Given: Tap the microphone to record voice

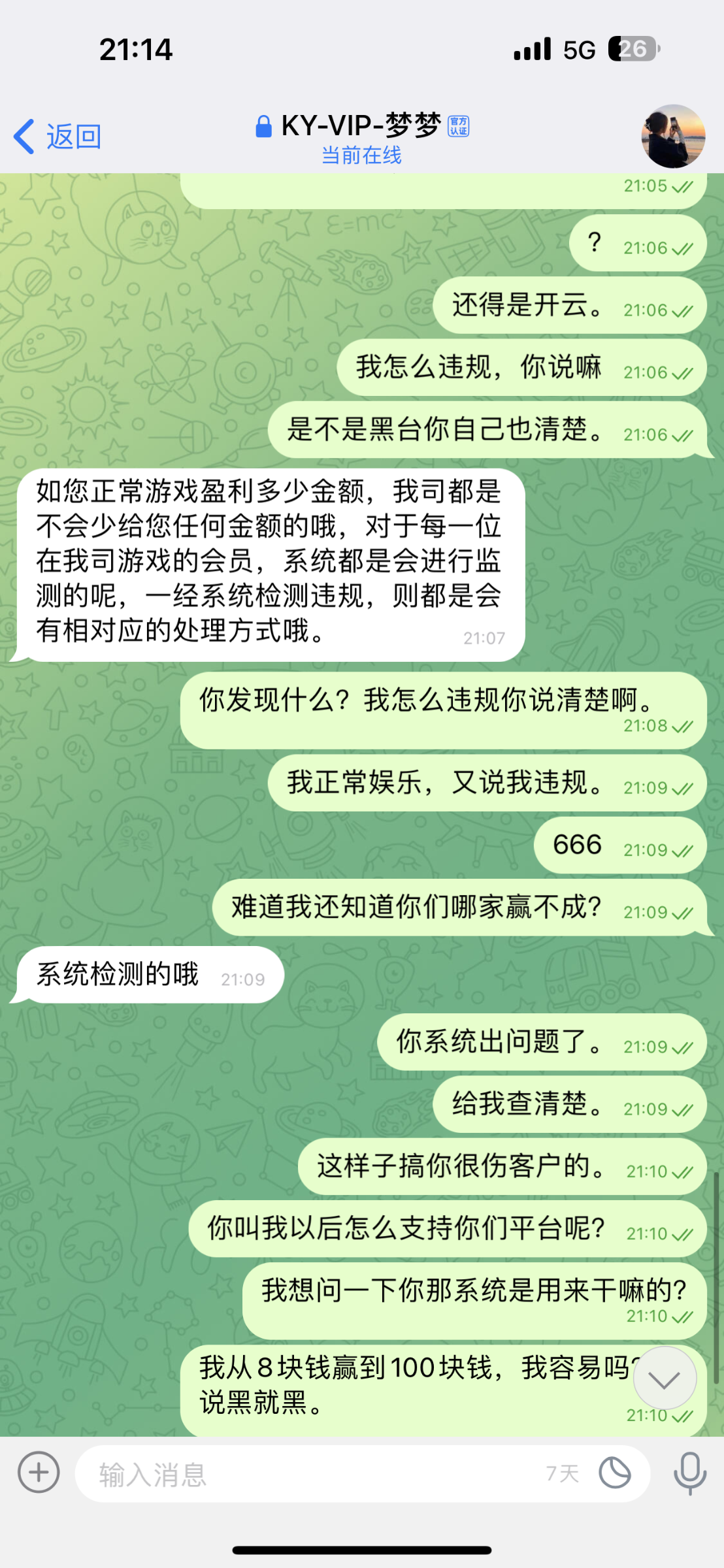Looking at the screenshot, I should click(689, 1473).
